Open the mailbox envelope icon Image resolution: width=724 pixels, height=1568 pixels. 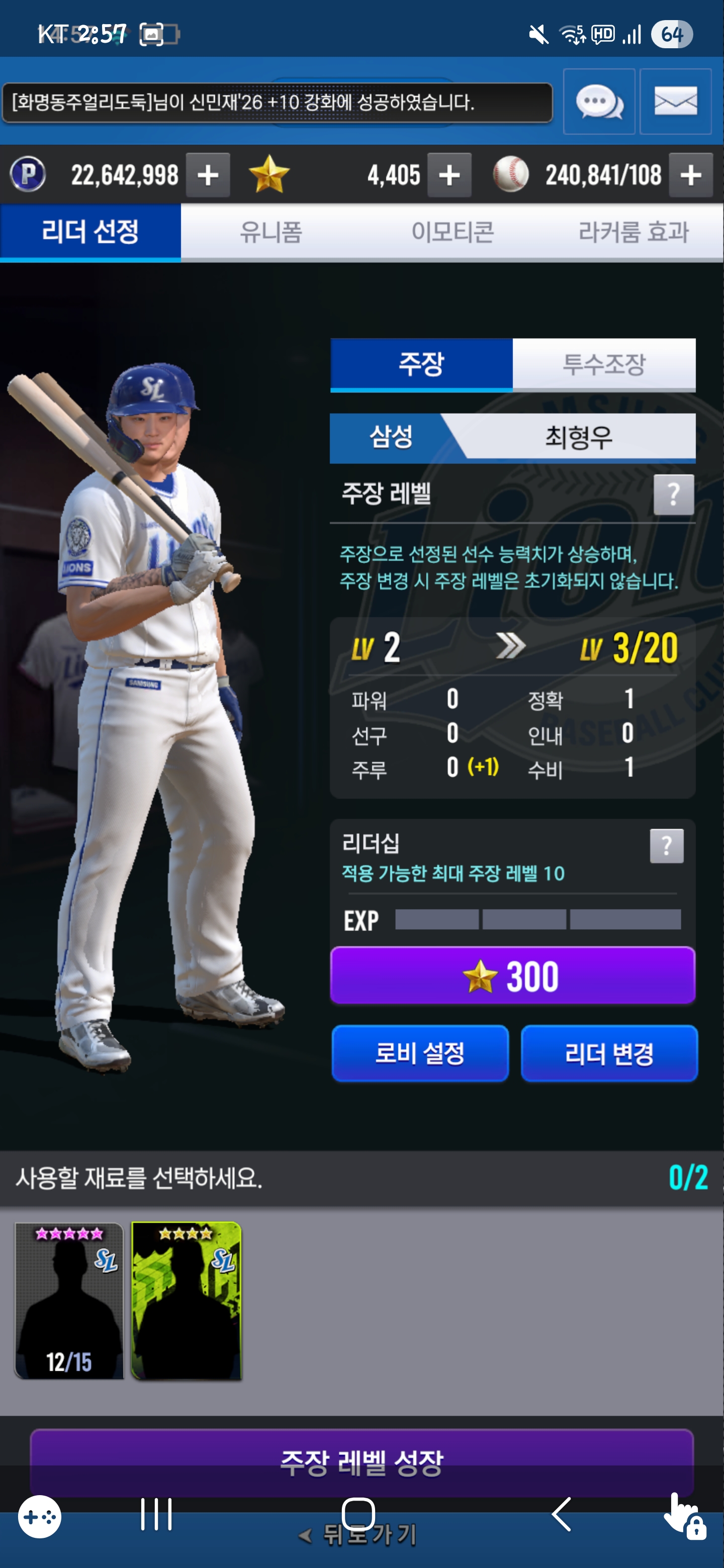coord(675,102)
